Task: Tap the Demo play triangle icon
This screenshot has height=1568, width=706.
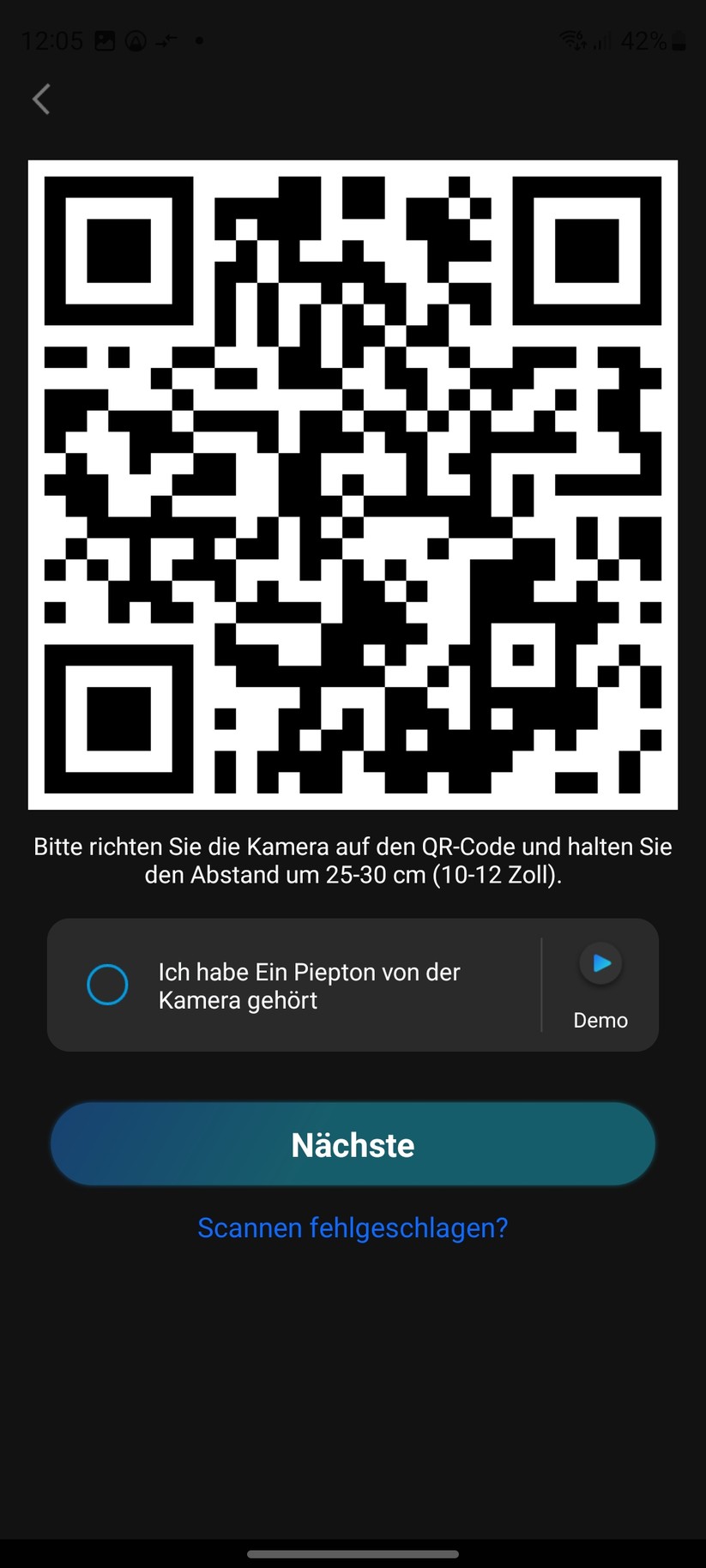Action: (x=600, y=963)
